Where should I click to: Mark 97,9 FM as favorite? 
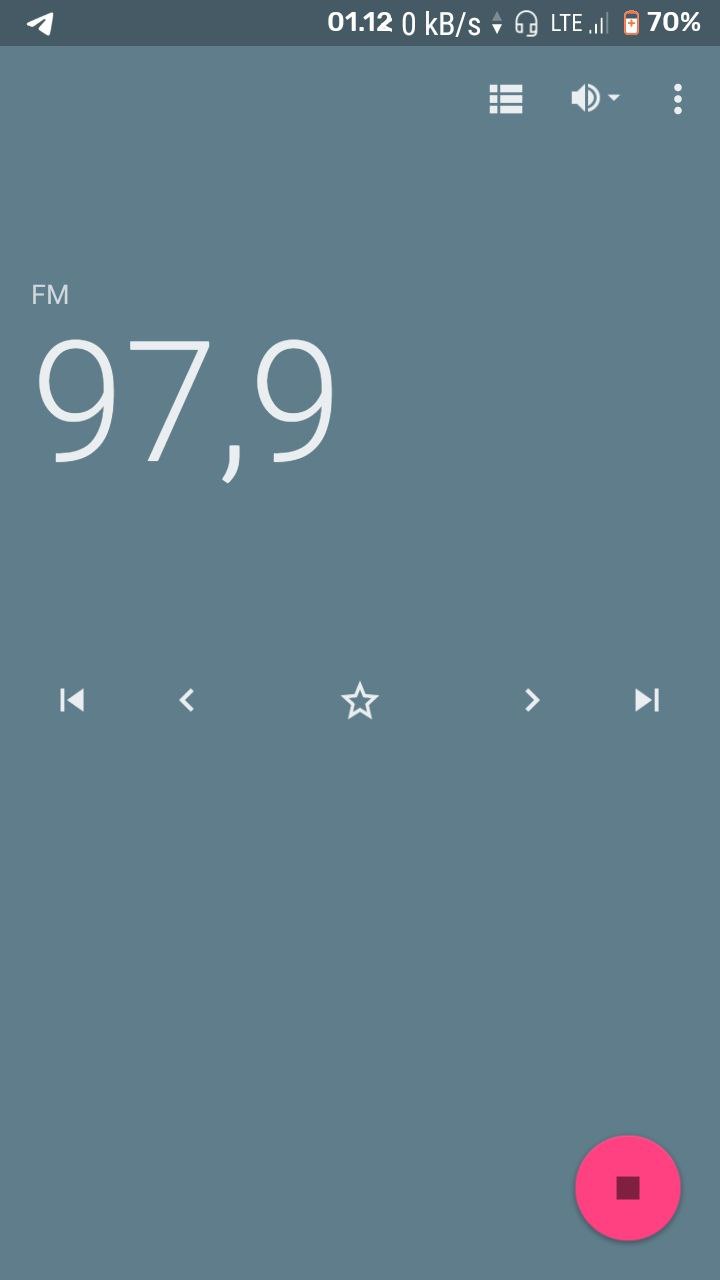tap(360, 701)
